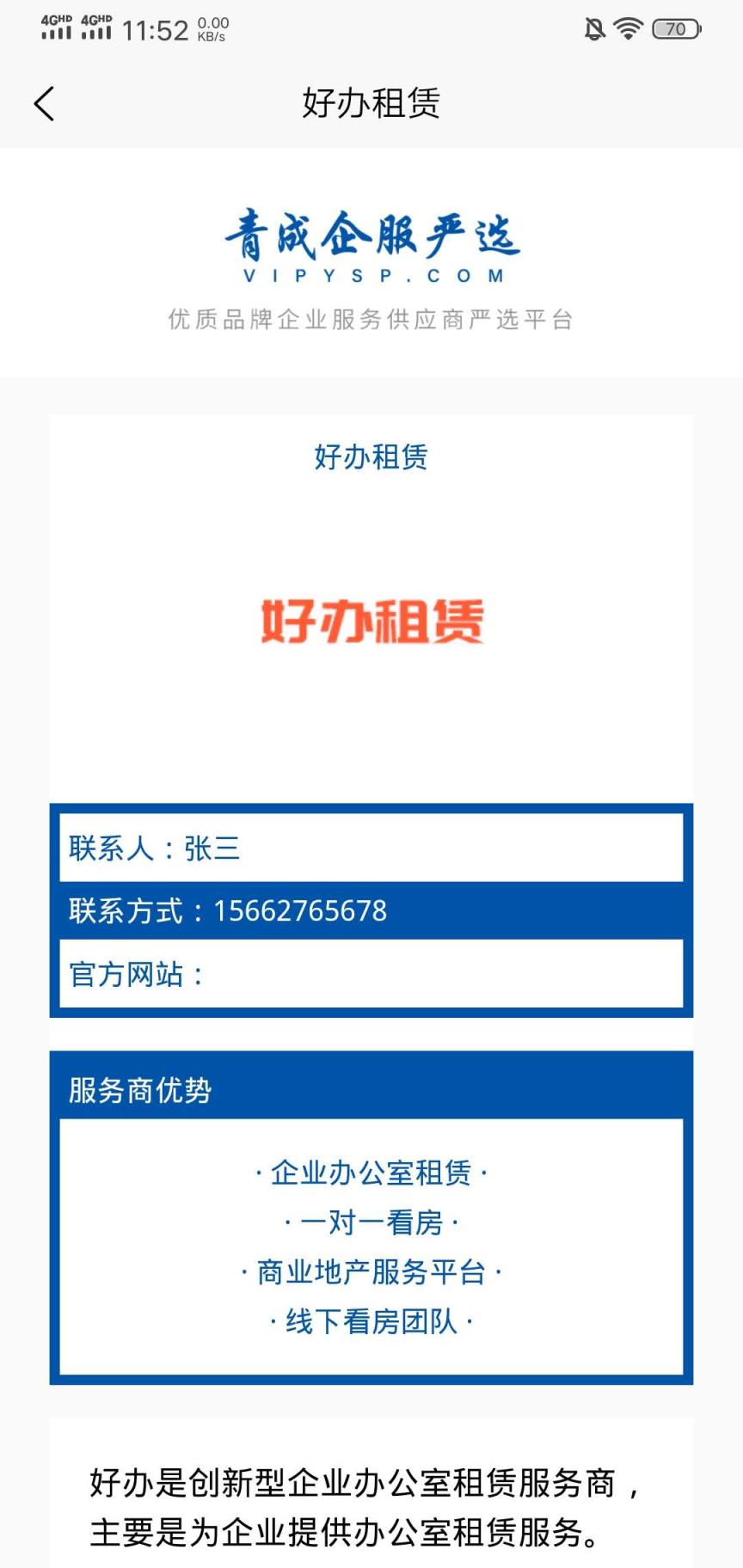Screen dimensions: 743x1568
Task: Tap the 好办租赁 title bar label
Action: [x=371, y=103]
